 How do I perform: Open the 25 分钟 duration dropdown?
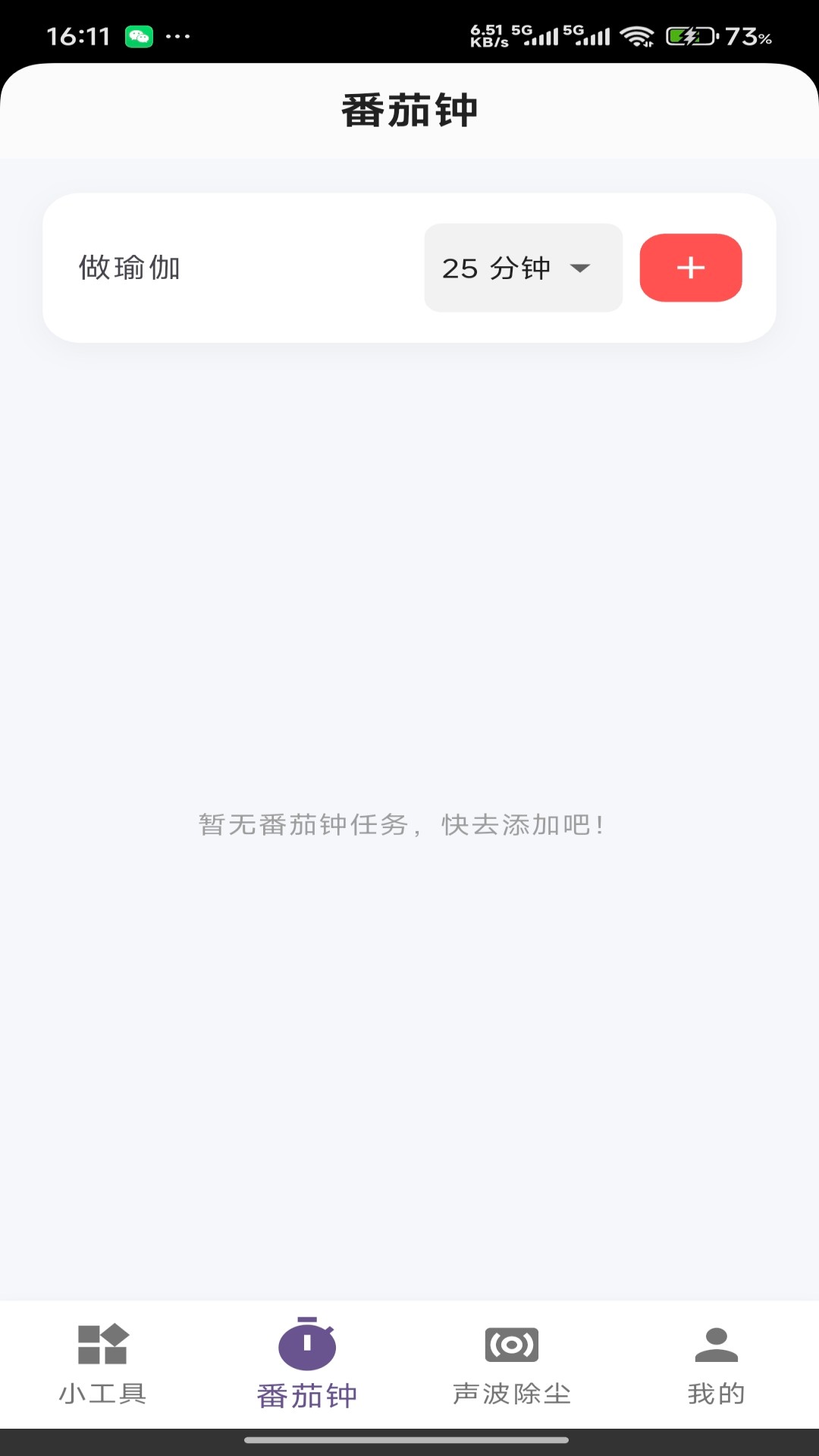(x=522, y=268)
